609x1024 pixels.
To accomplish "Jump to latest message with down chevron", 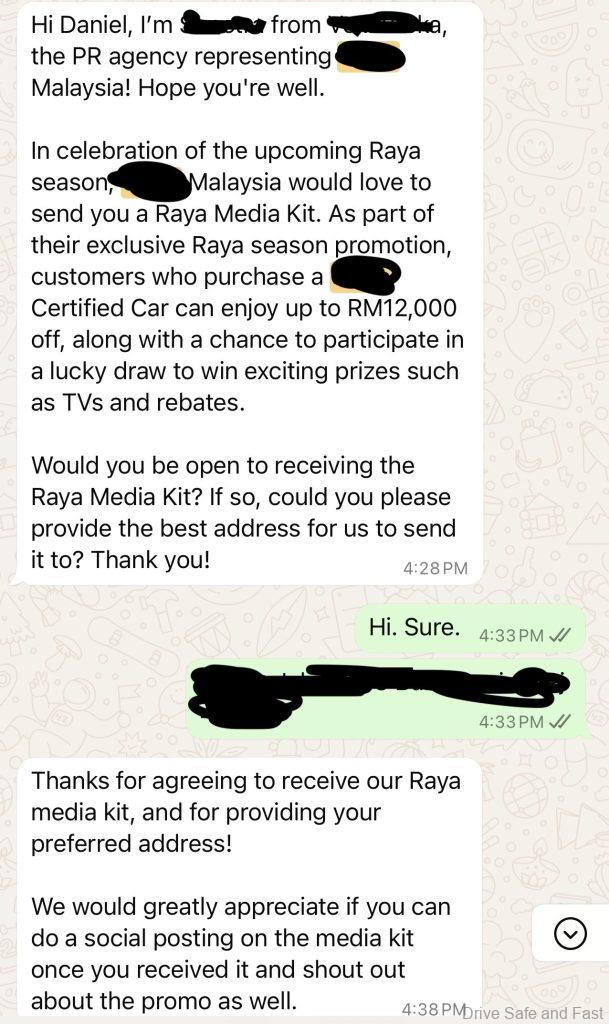I will 570,934.
